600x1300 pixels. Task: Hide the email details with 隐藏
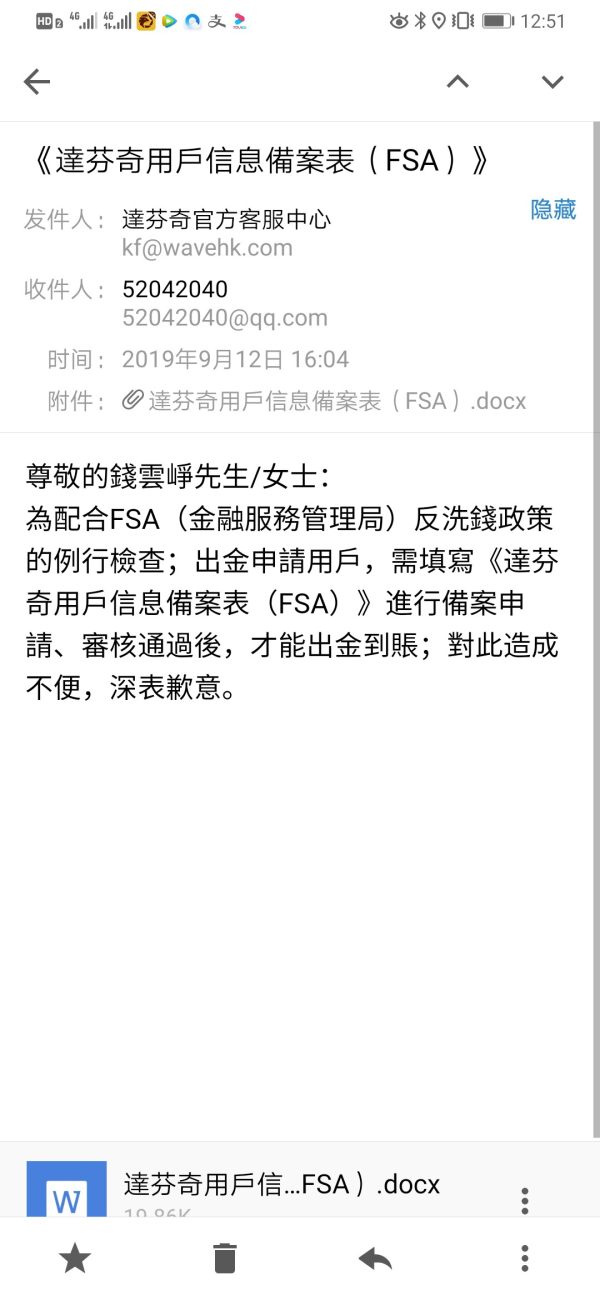click(553, 209)
